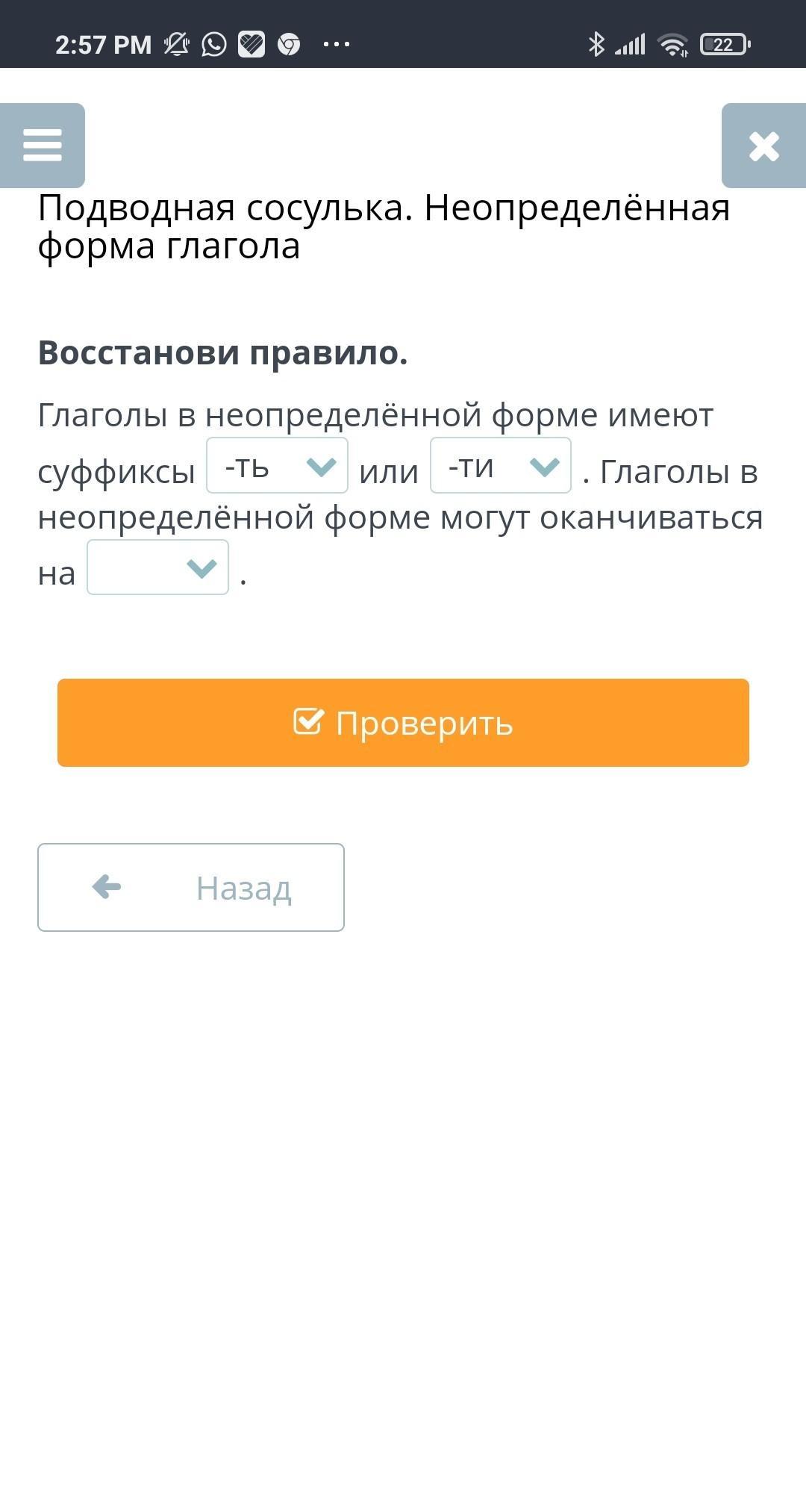Viewport: 806px width, 1512px height.
Task: Expand the dropdown showing -ть
Action: [x=277, y=466]
